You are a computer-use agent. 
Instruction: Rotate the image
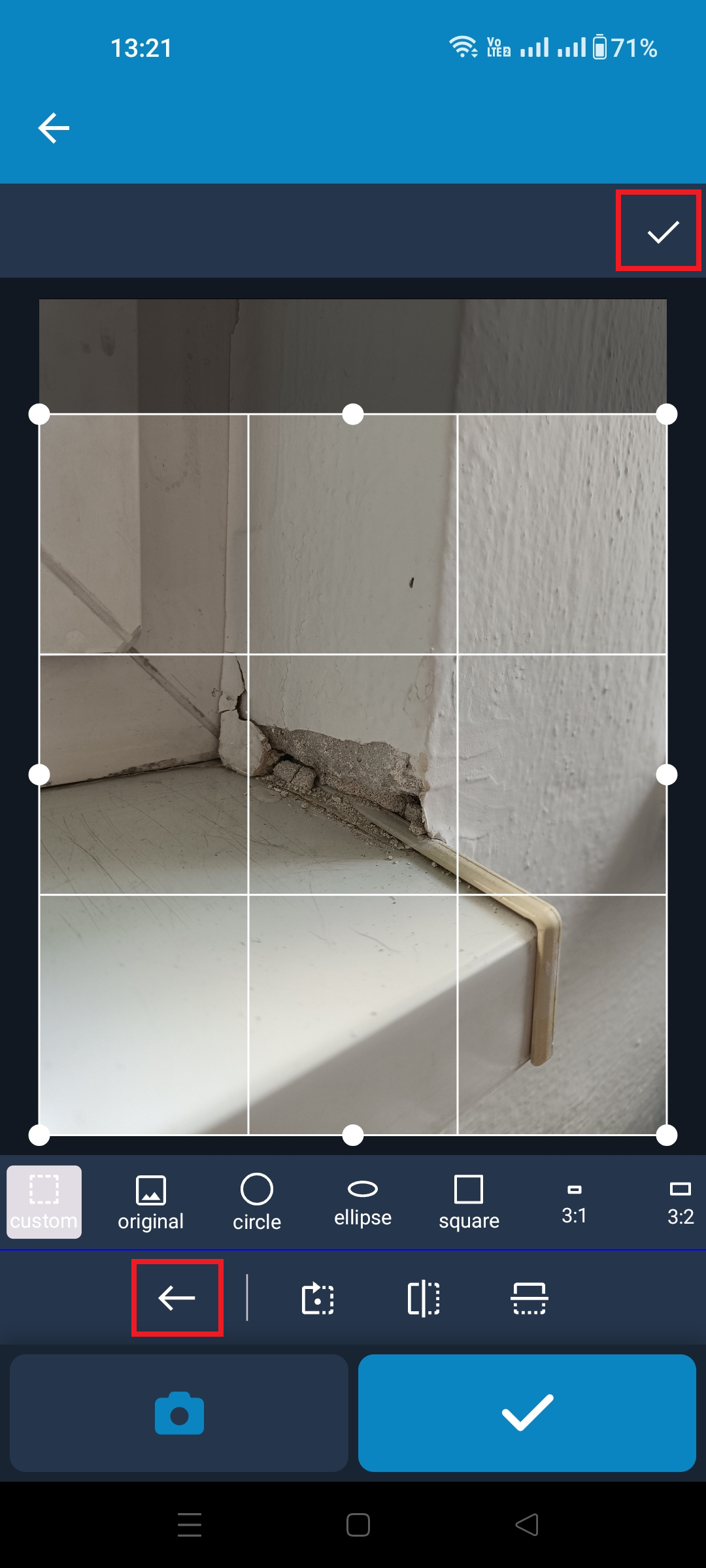coord(318,1298)
